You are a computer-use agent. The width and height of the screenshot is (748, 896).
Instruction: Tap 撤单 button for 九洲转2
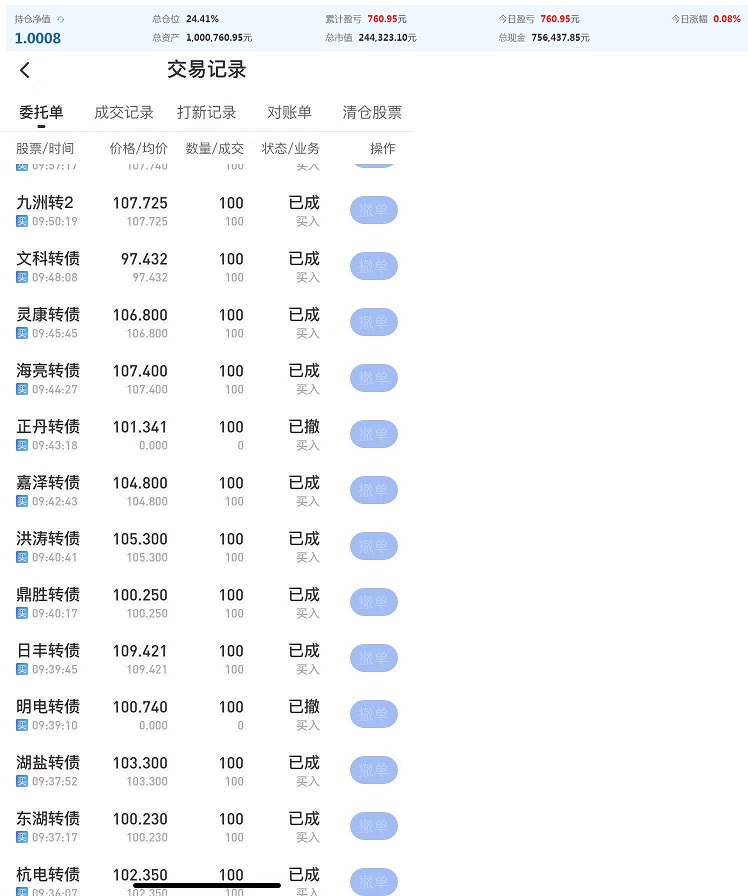click(x=374, y=211)
